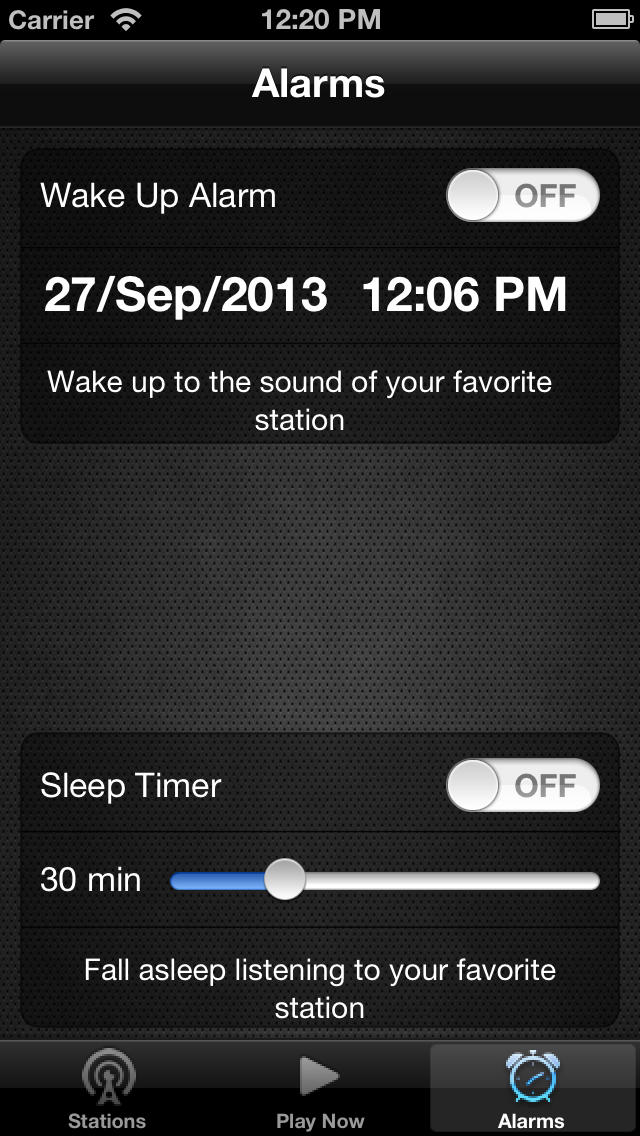Open the alarm date and time picker
640x1136 pixels.
click(320, 295)
